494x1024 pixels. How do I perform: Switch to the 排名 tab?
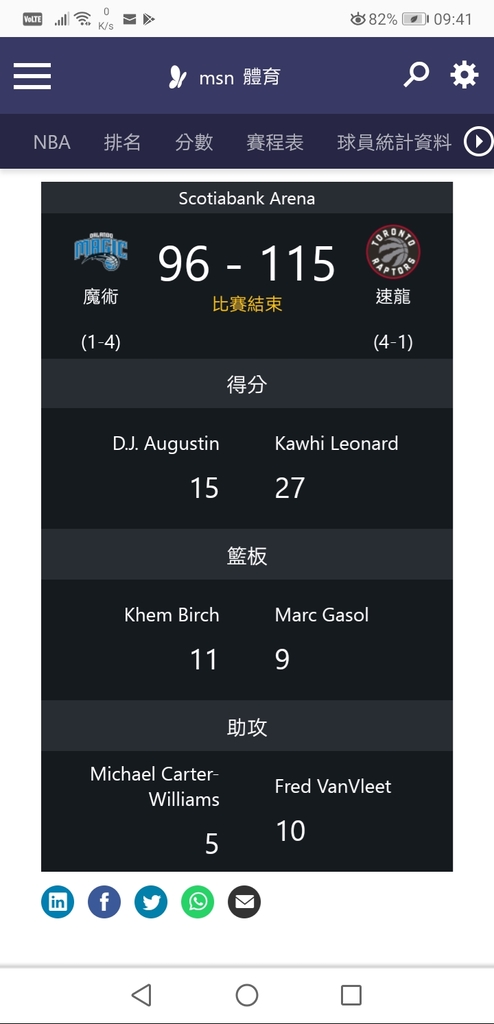122,142
